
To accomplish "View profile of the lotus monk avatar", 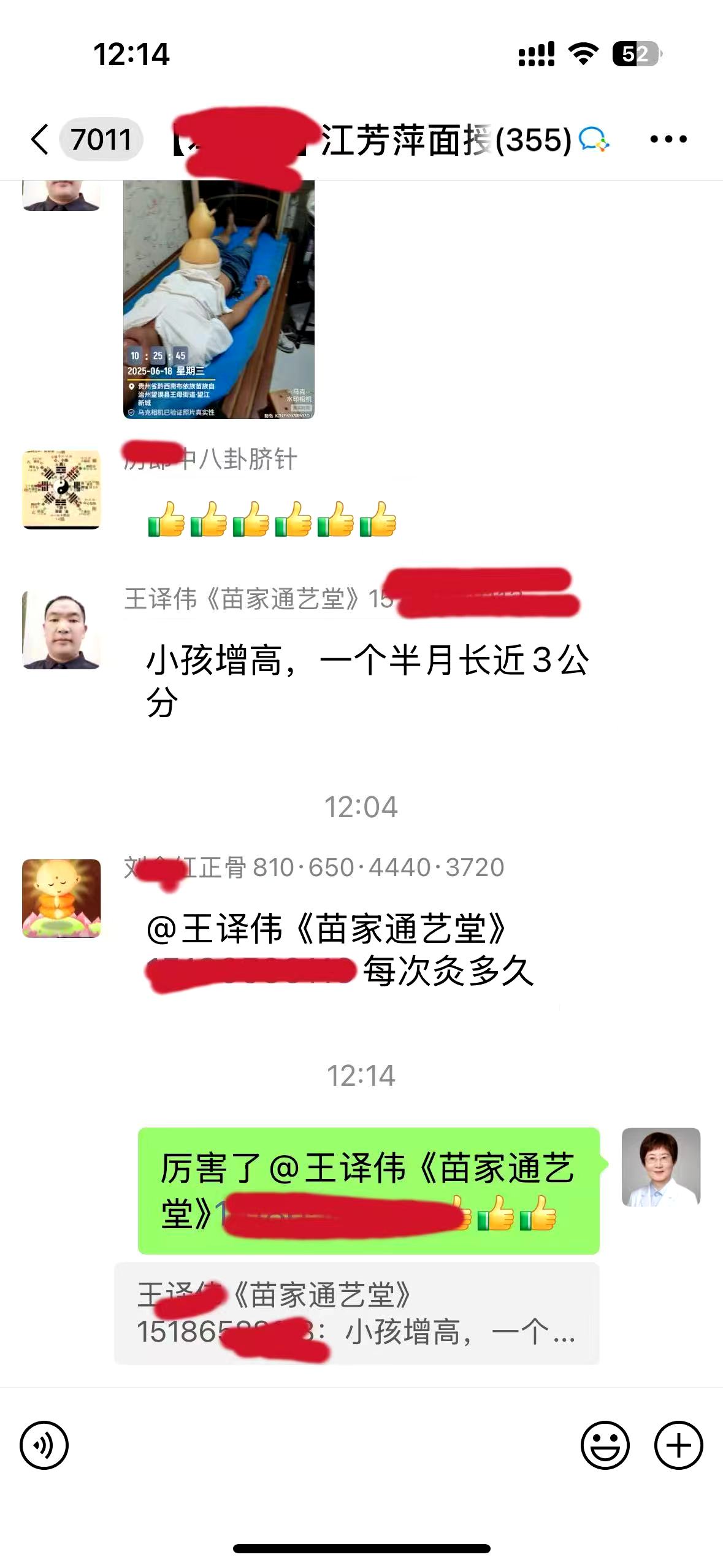I will [61, 898].
